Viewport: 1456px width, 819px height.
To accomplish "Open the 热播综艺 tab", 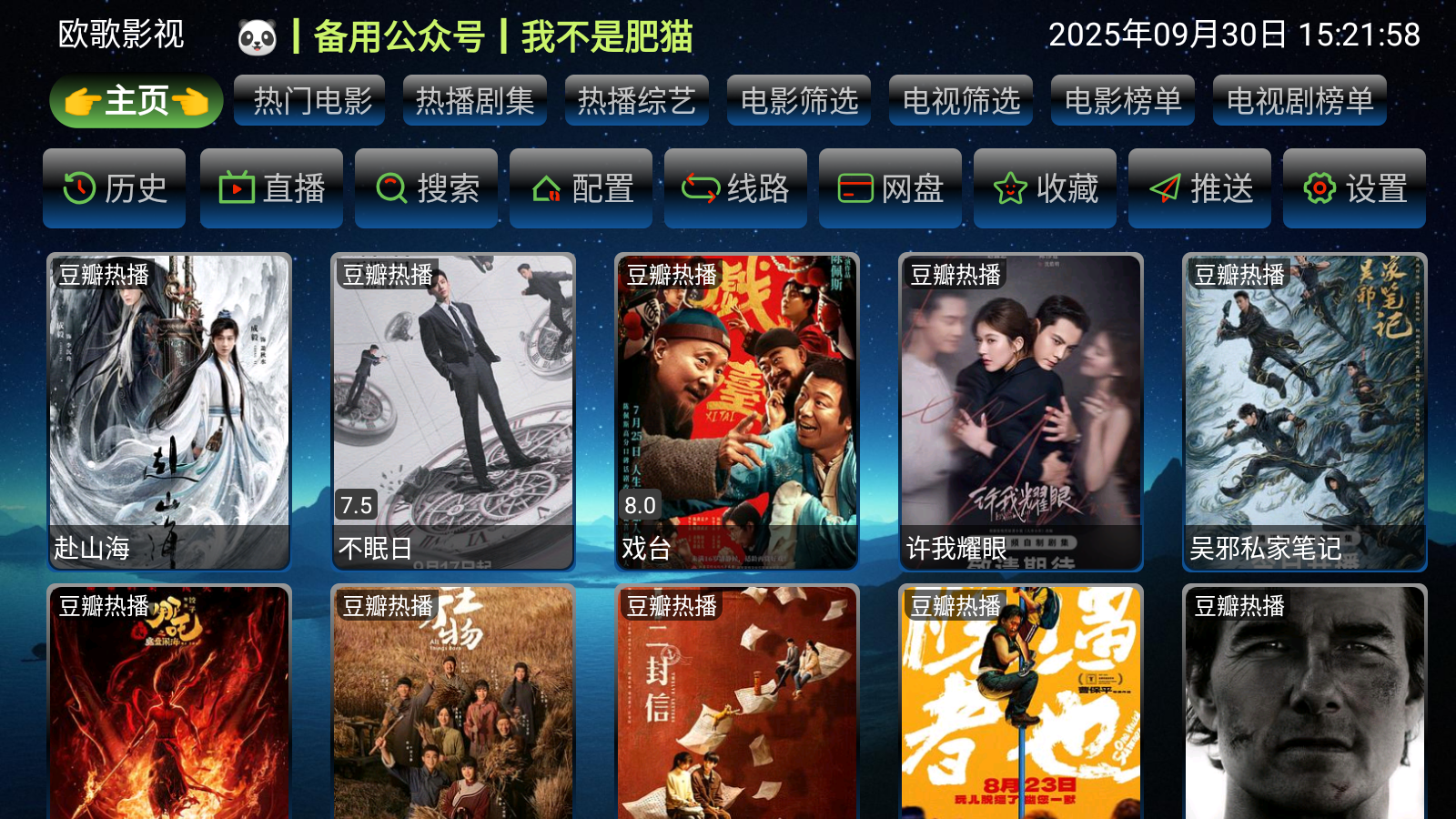I will tap(636, 100).
